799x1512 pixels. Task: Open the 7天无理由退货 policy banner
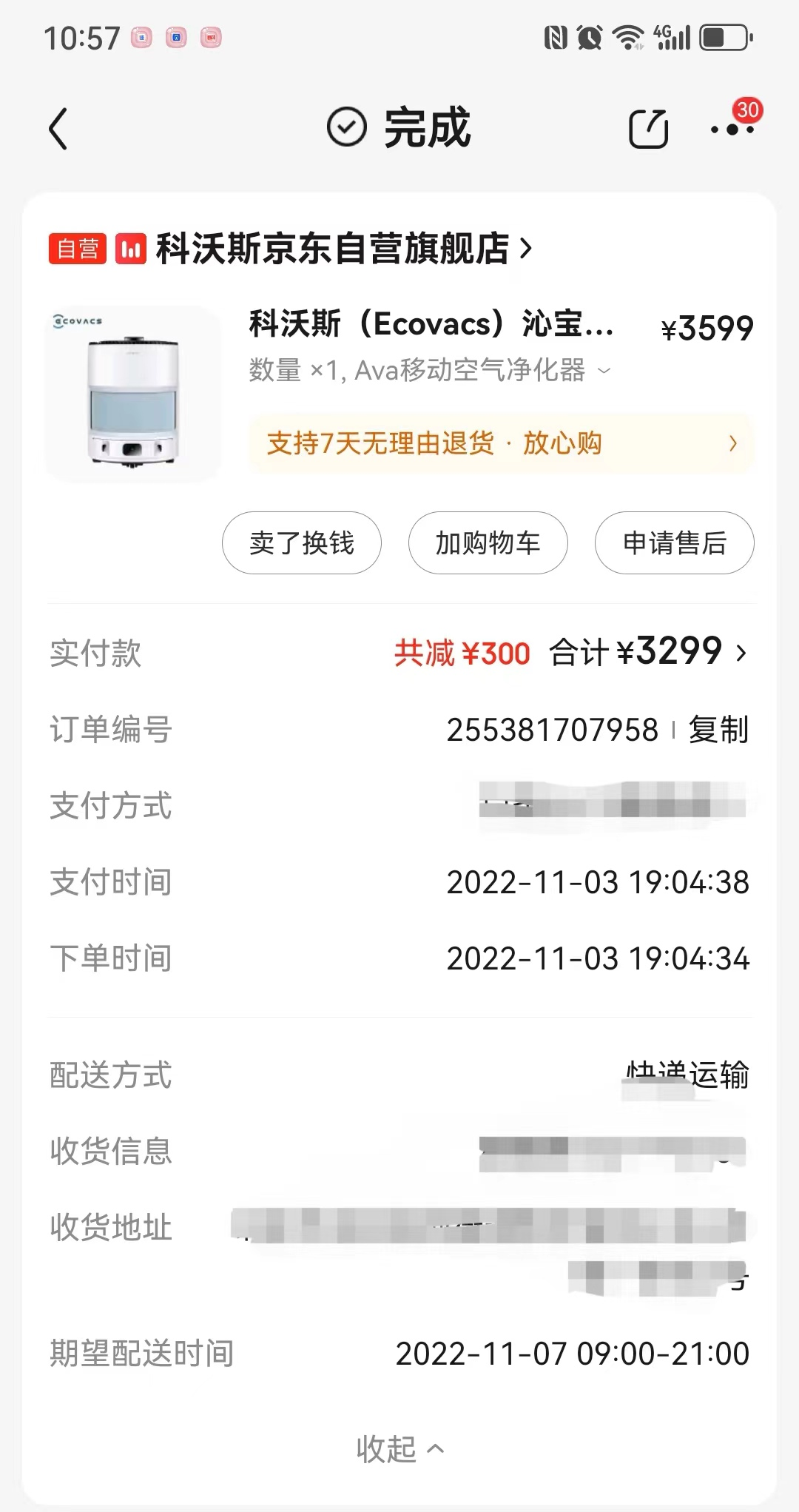[502, 443]
